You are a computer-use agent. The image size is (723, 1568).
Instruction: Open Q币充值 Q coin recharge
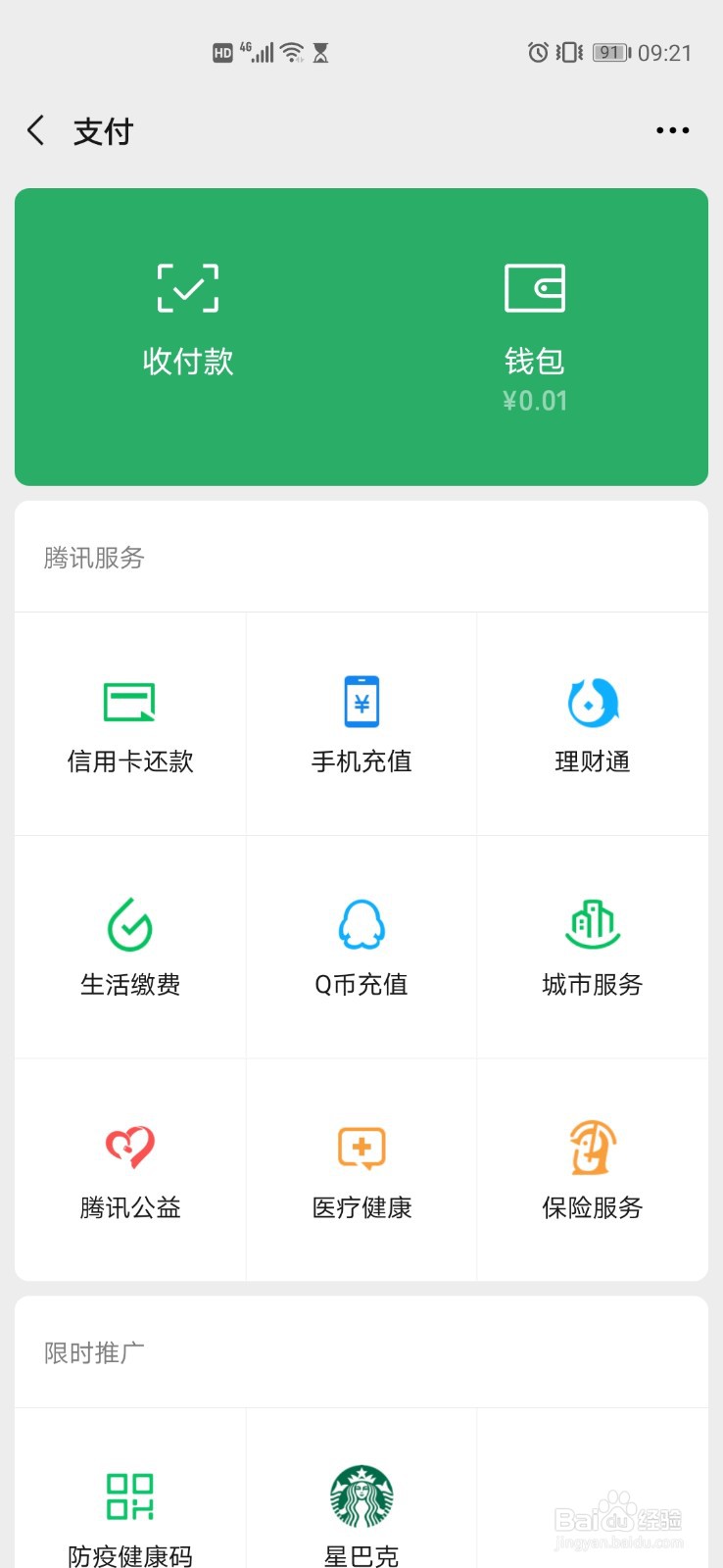[361, 946]
